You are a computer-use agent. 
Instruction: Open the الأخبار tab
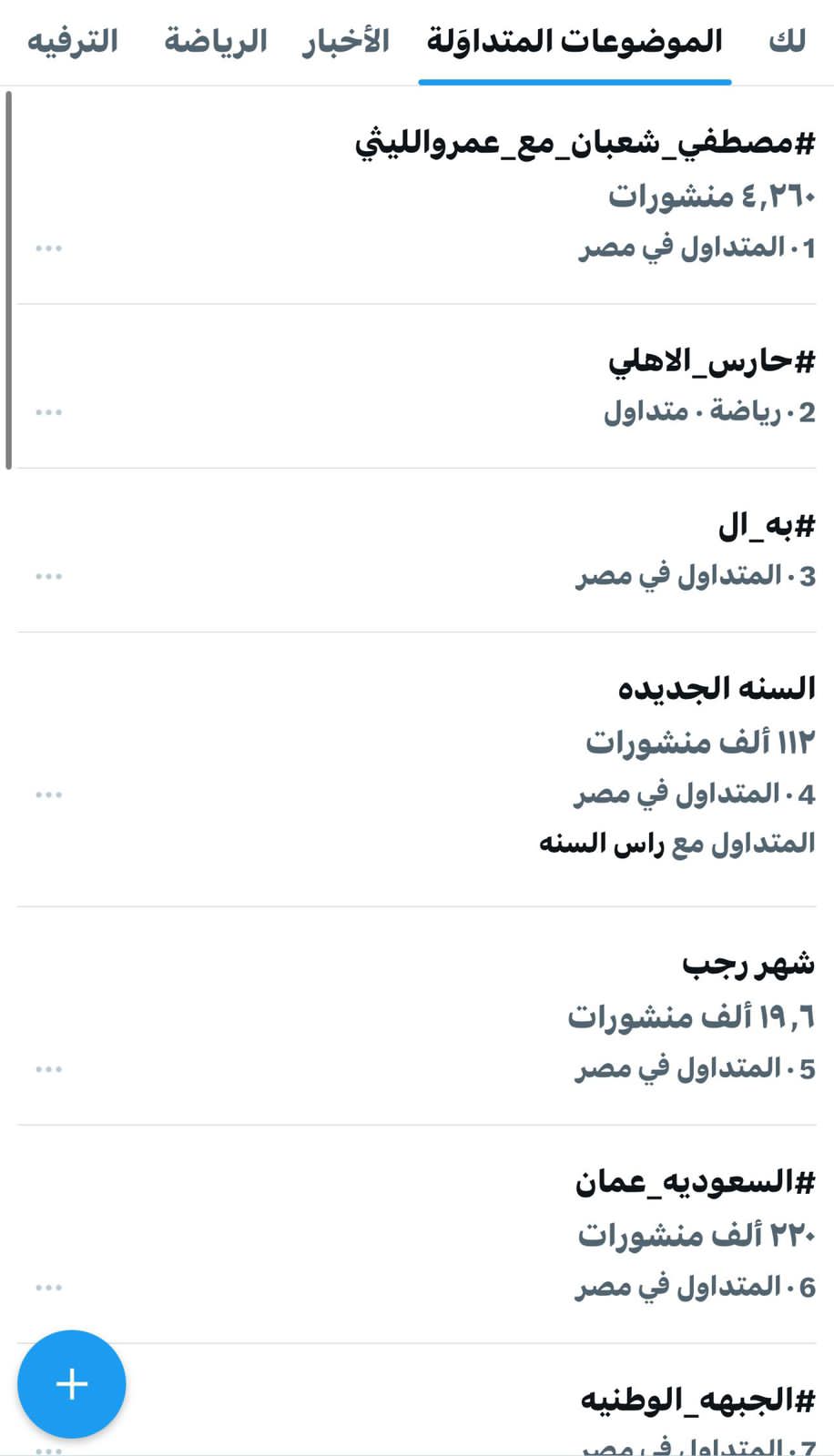[x=346, y=42]
